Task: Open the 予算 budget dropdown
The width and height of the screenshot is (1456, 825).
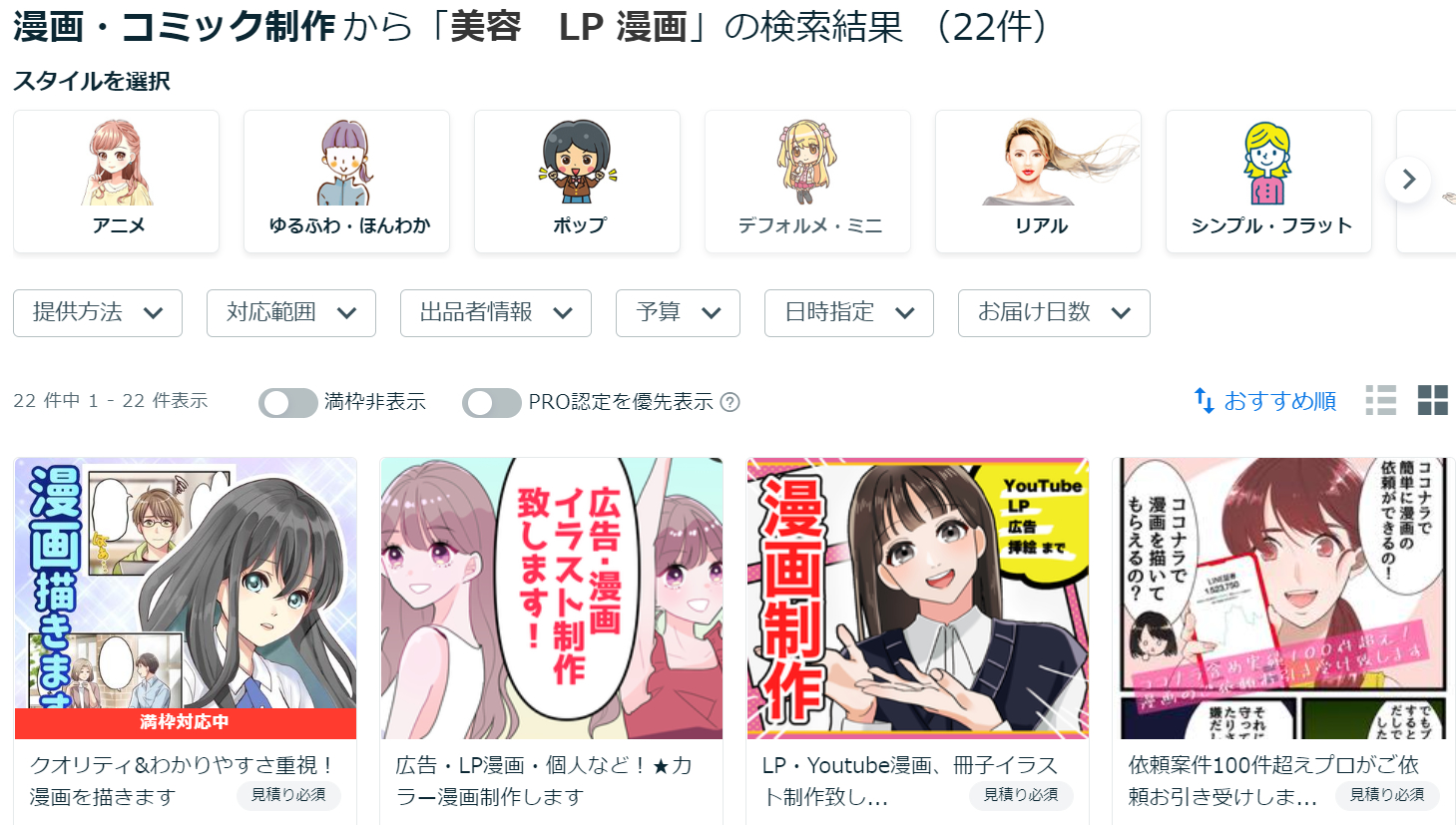Action: (x=678, y=313)
